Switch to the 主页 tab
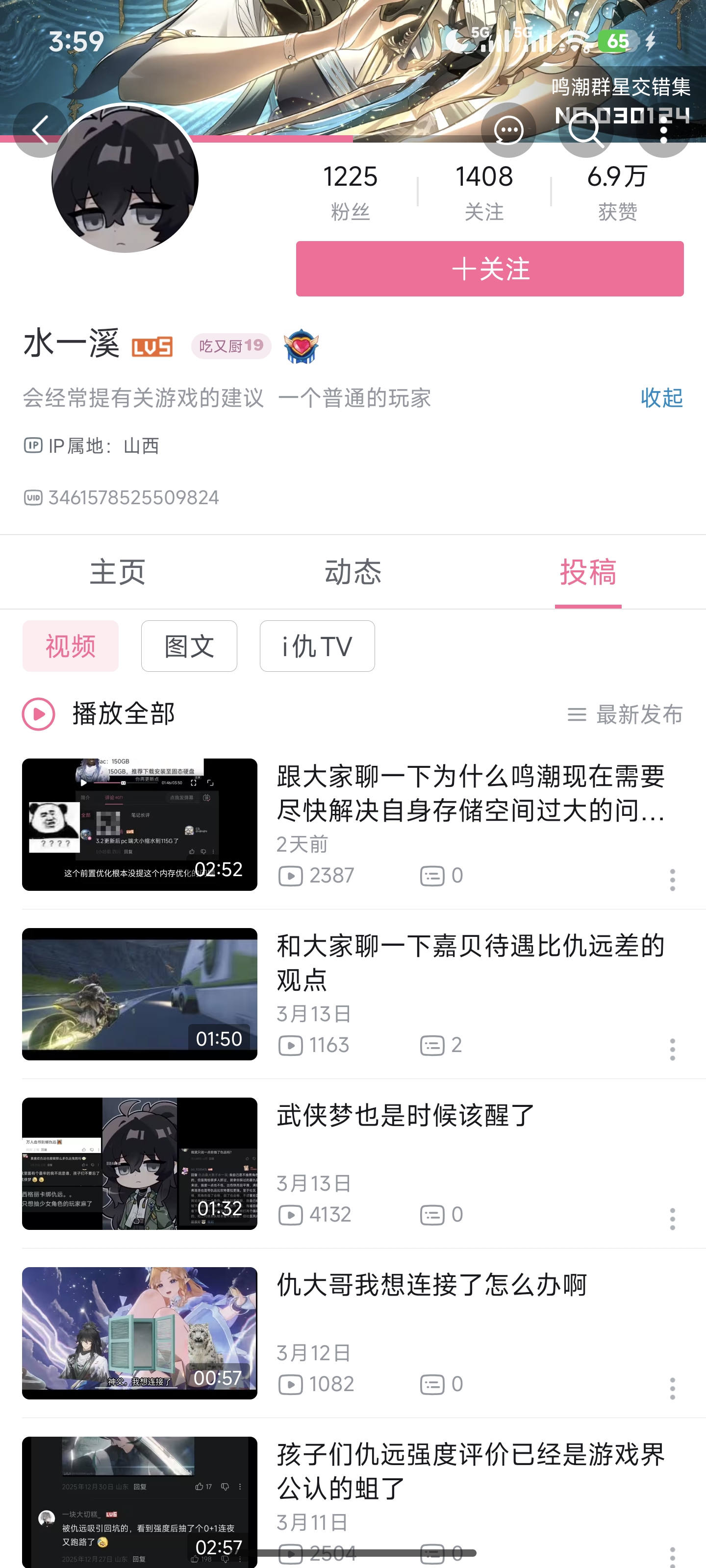Viewport: 706px width, 1568px height. [x=118, y=572]
